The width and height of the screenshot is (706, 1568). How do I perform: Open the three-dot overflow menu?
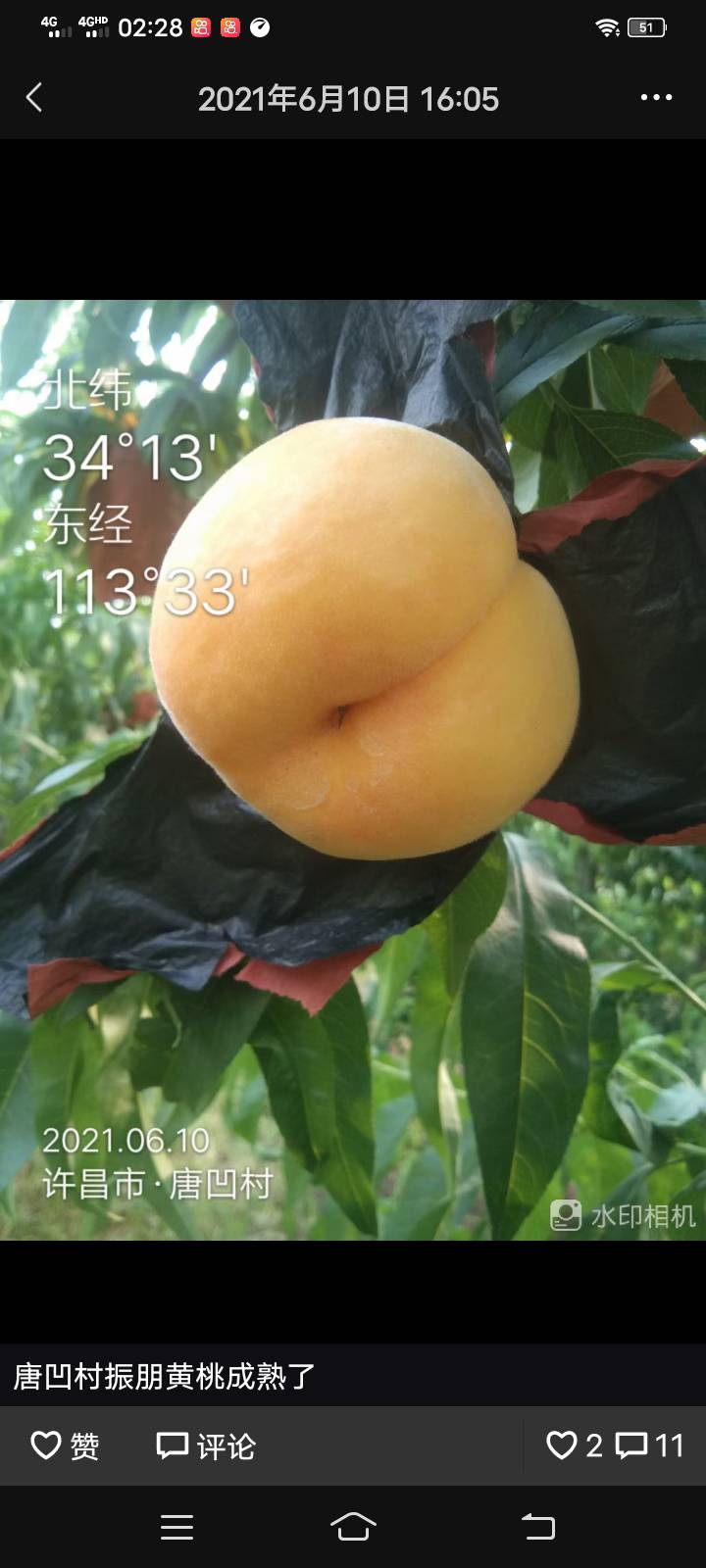(656, 98)
